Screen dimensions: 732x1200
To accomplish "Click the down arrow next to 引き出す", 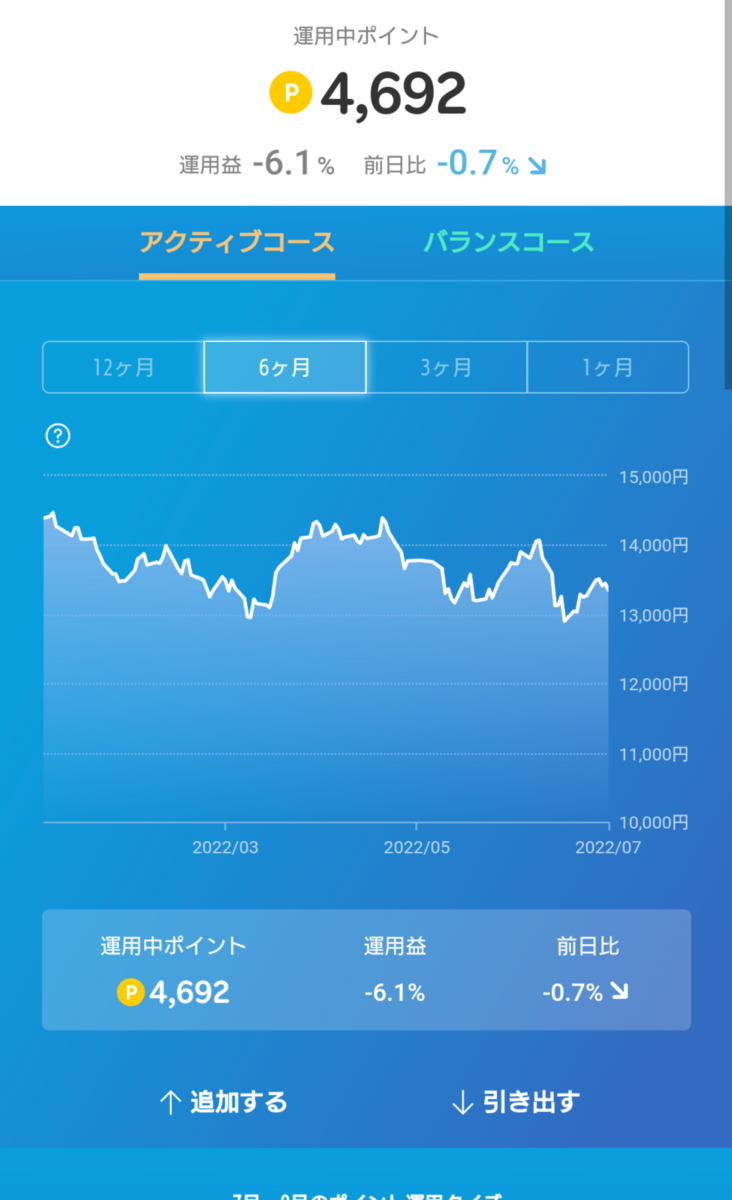I will (x=463, y=1101).
